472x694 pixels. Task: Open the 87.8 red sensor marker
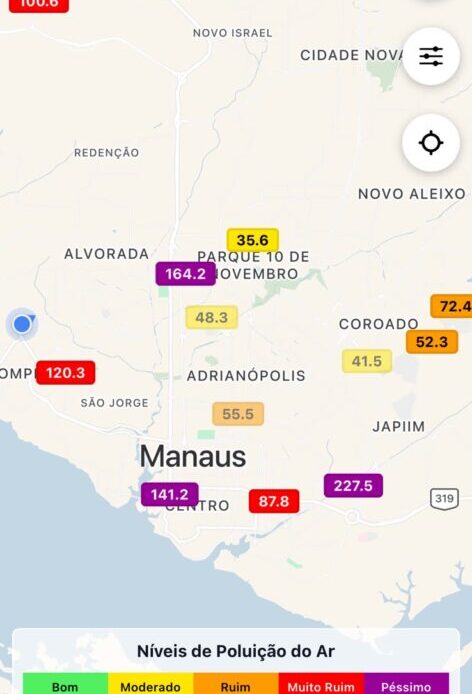click(274, 501)
